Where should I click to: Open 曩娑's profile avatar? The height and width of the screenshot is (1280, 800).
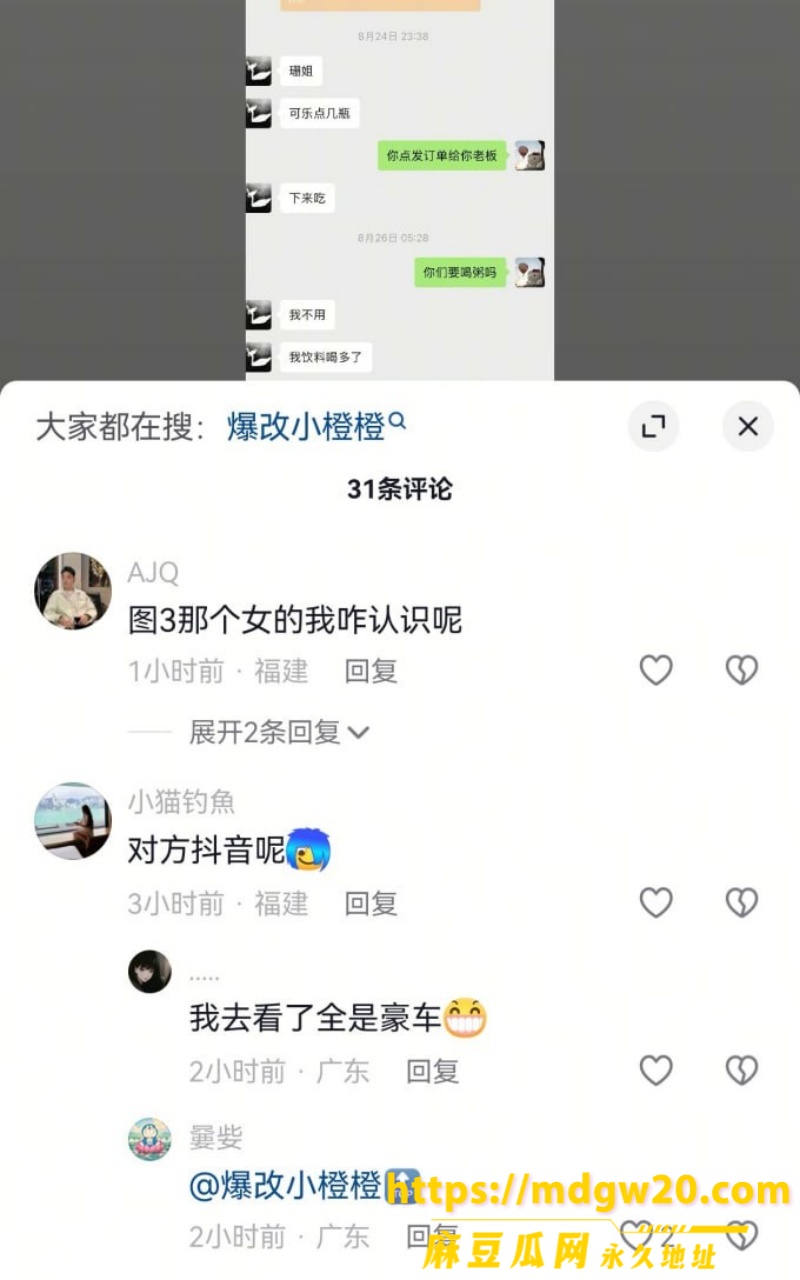pyautogui.click(x=150, y=1139)
